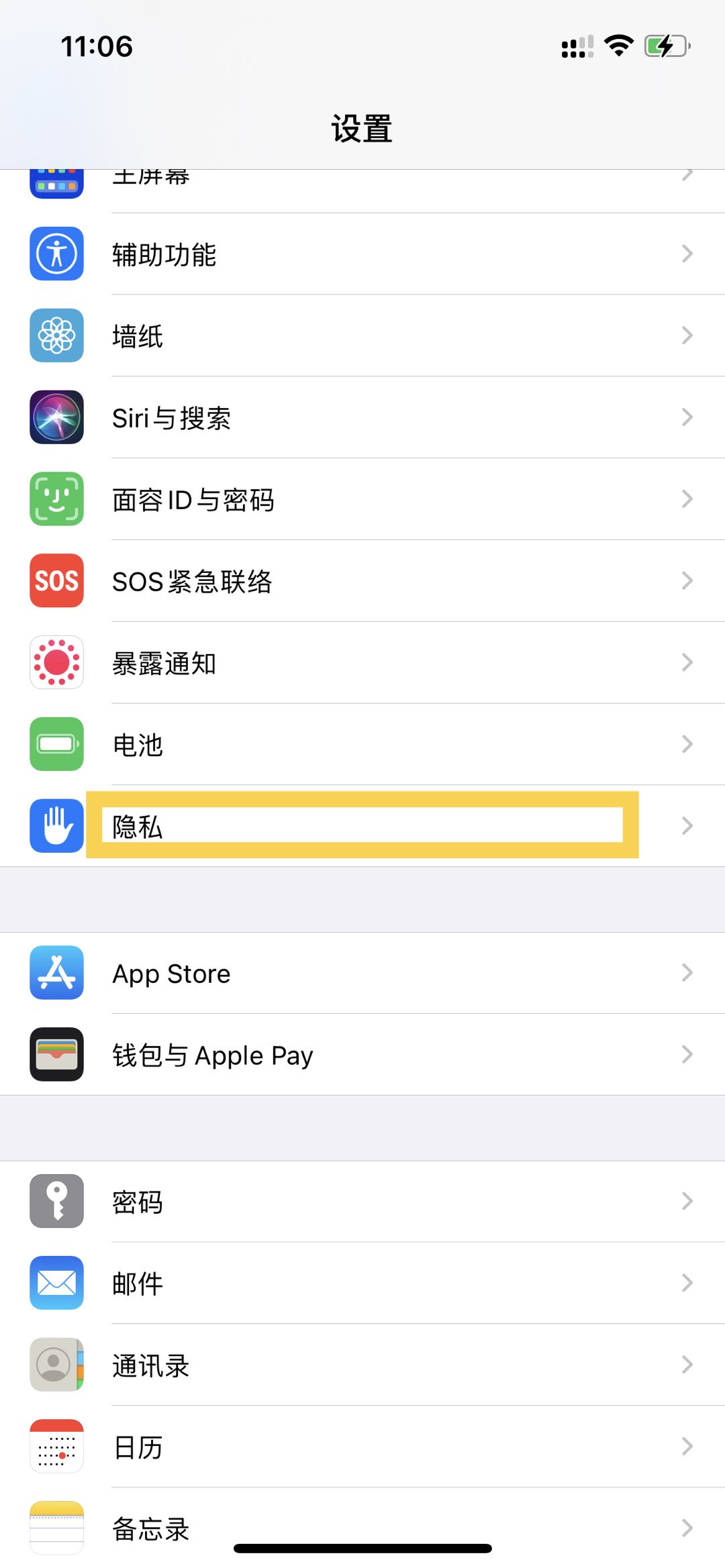Click the red SOS emergency icon
725x1568 pixels.
tap(56, 581)
